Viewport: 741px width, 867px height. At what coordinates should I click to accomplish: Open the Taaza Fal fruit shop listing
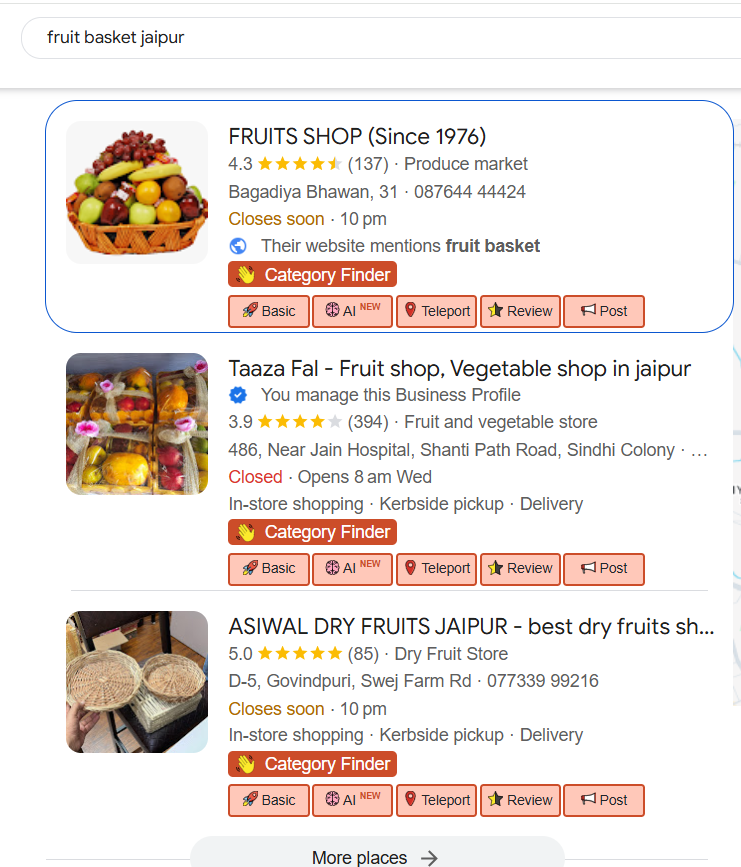pyautogui.click(x=459, y=368)
